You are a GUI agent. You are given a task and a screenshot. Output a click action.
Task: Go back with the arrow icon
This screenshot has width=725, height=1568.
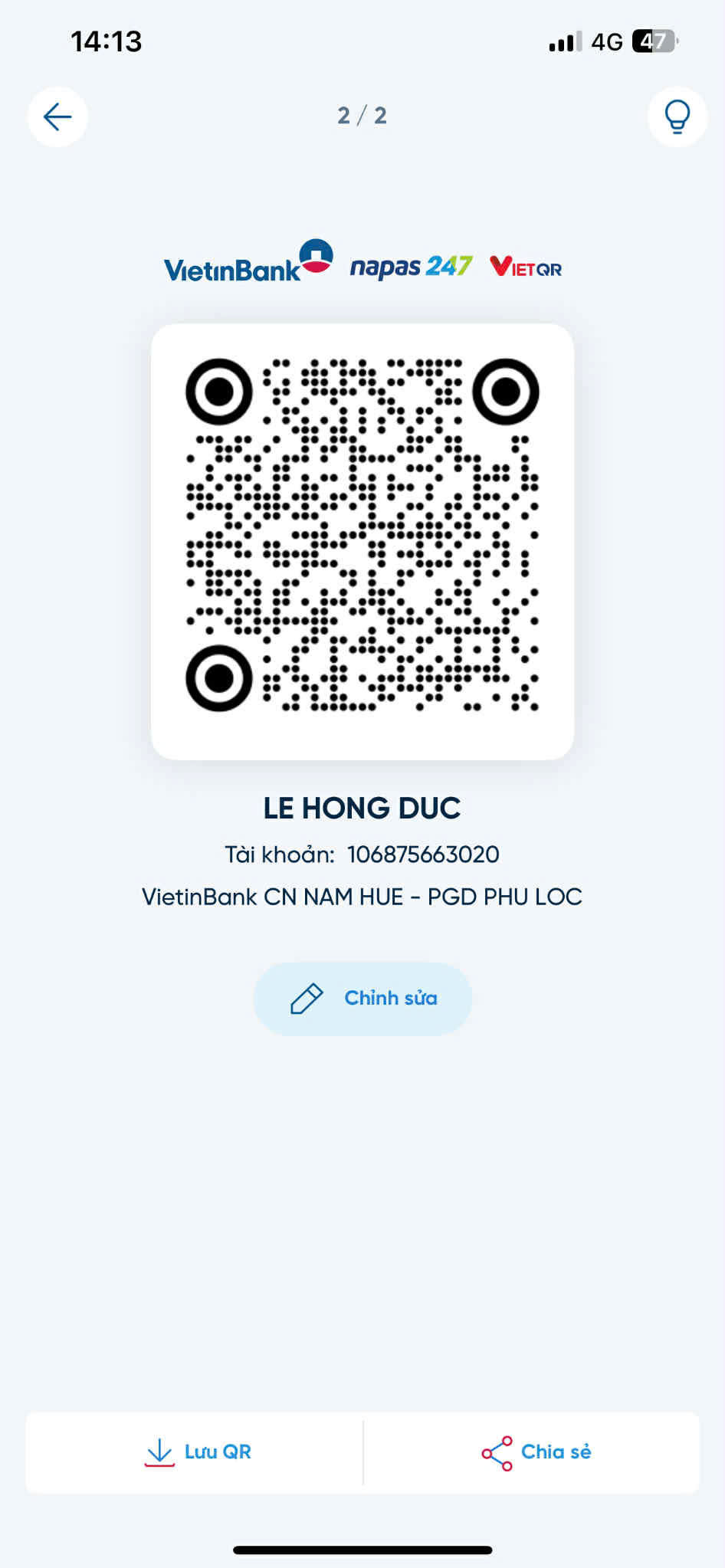(x=57, y=116)
